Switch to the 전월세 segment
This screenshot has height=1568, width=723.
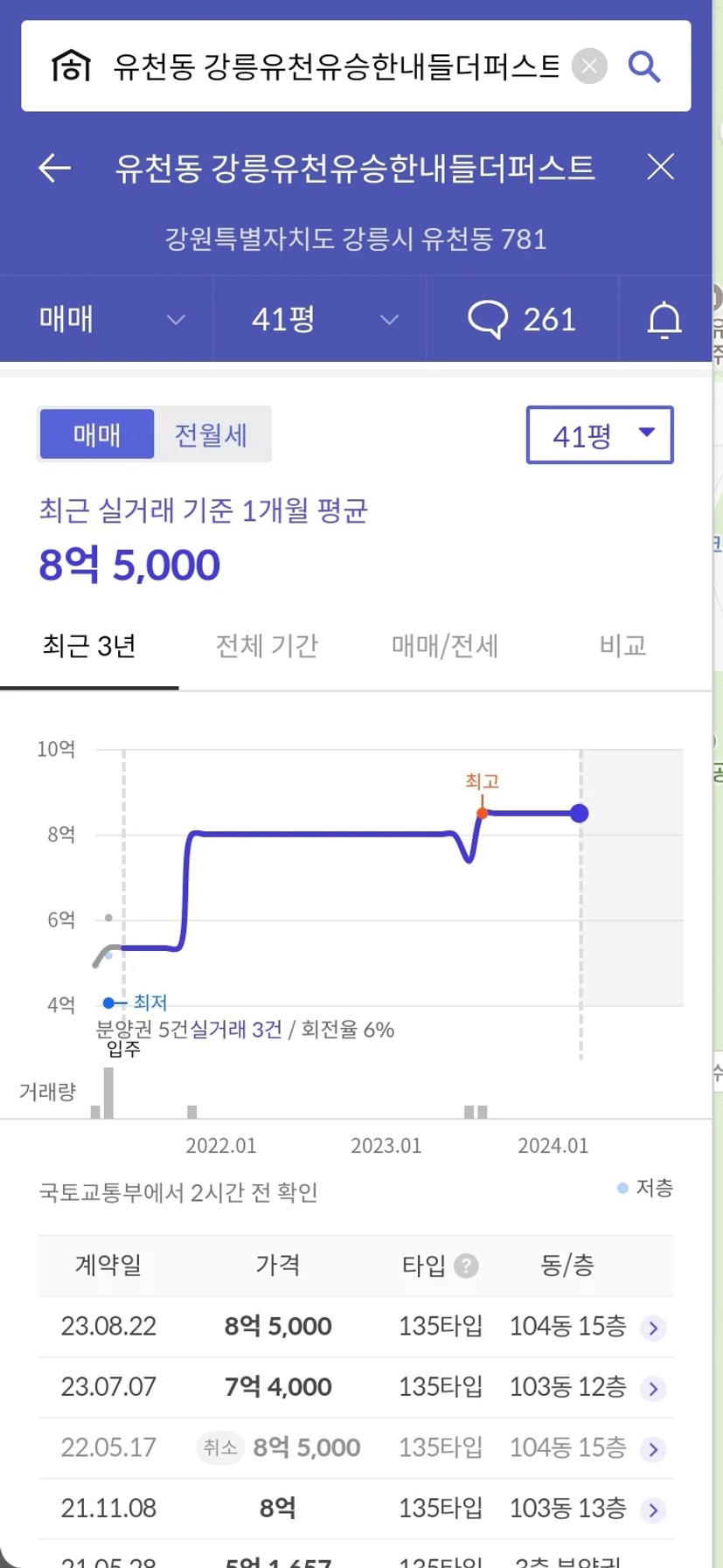[211, 434]
